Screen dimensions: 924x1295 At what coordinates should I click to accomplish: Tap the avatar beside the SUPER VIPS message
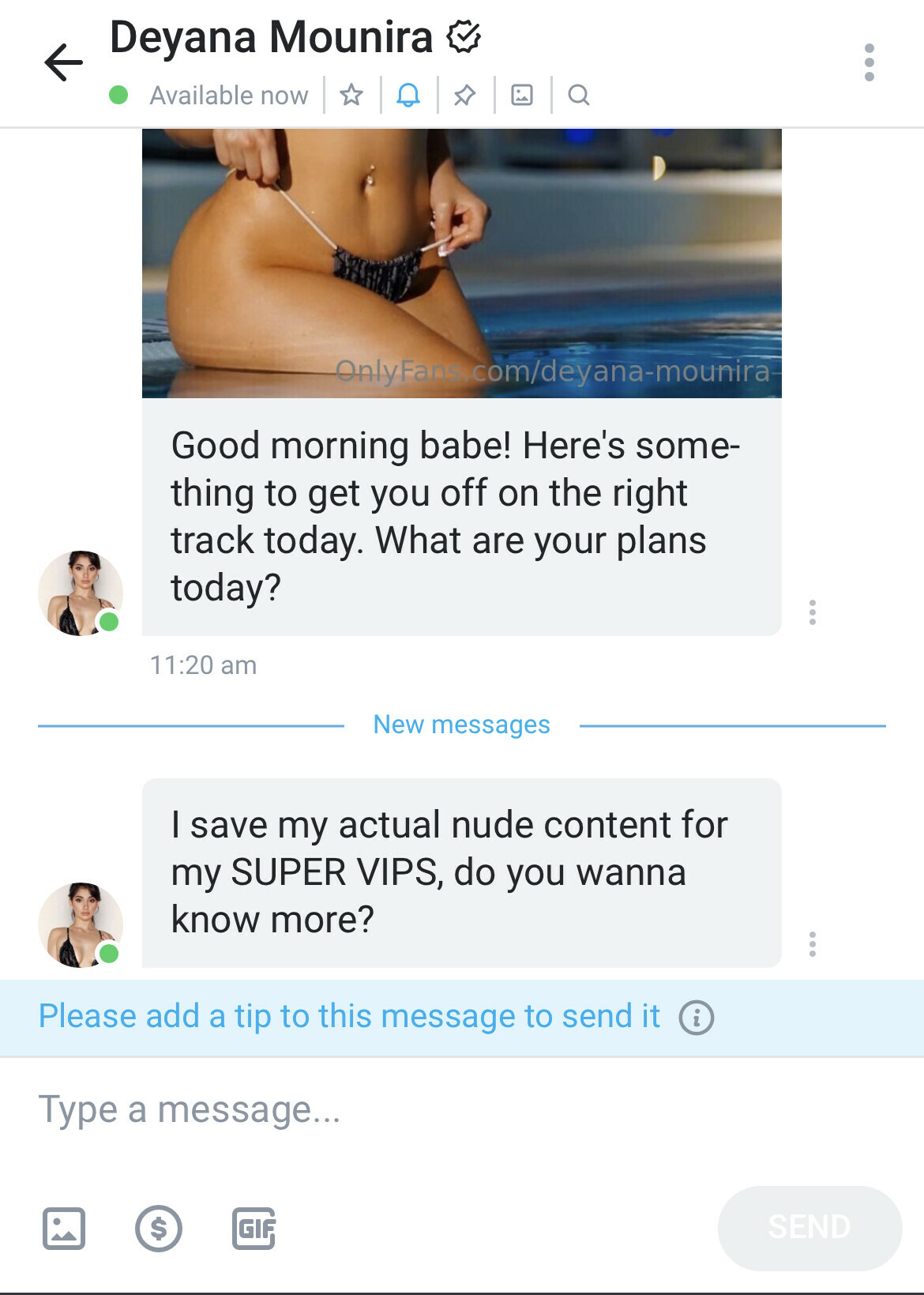[81, 924]
